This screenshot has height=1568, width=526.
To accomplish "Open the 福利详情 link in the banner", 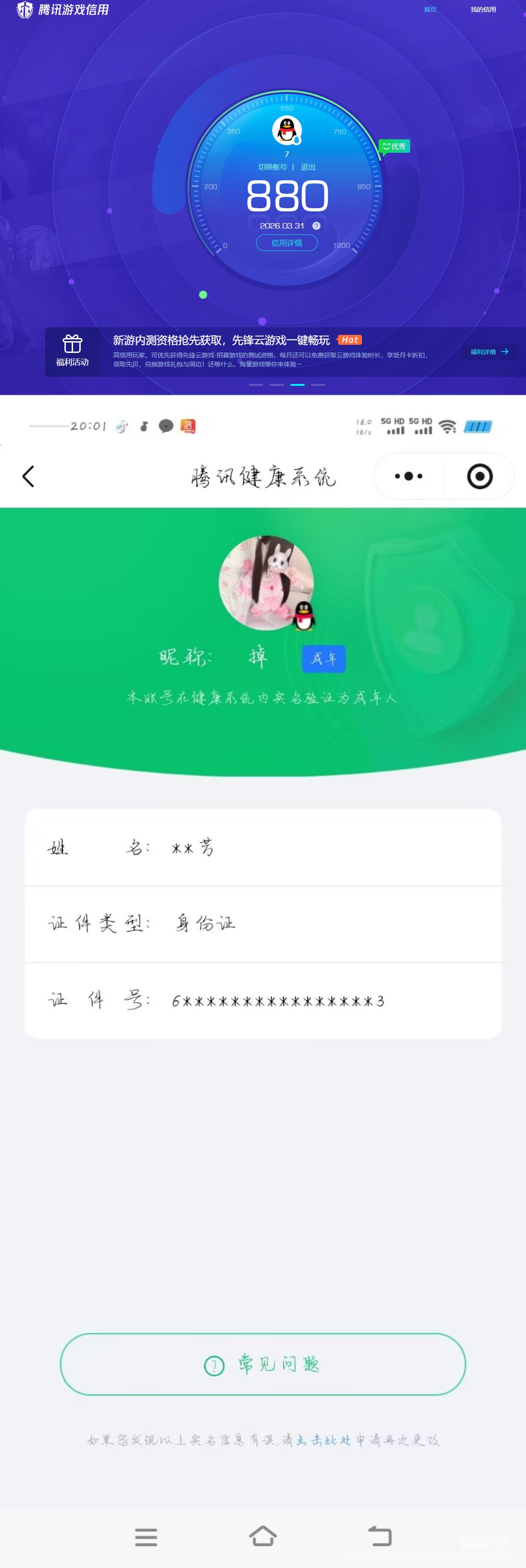I will 490,352.
